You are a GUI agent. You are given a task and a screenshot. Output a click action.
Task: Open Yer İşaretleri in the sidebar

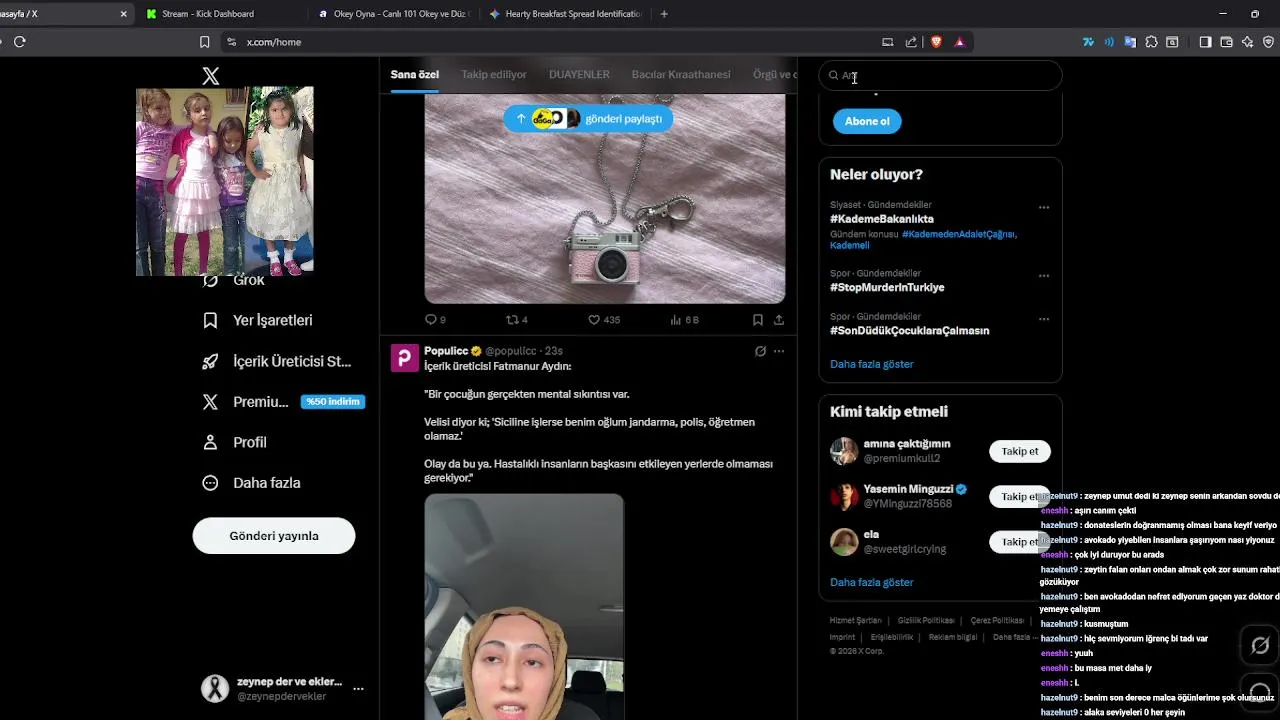pos(272,321)
